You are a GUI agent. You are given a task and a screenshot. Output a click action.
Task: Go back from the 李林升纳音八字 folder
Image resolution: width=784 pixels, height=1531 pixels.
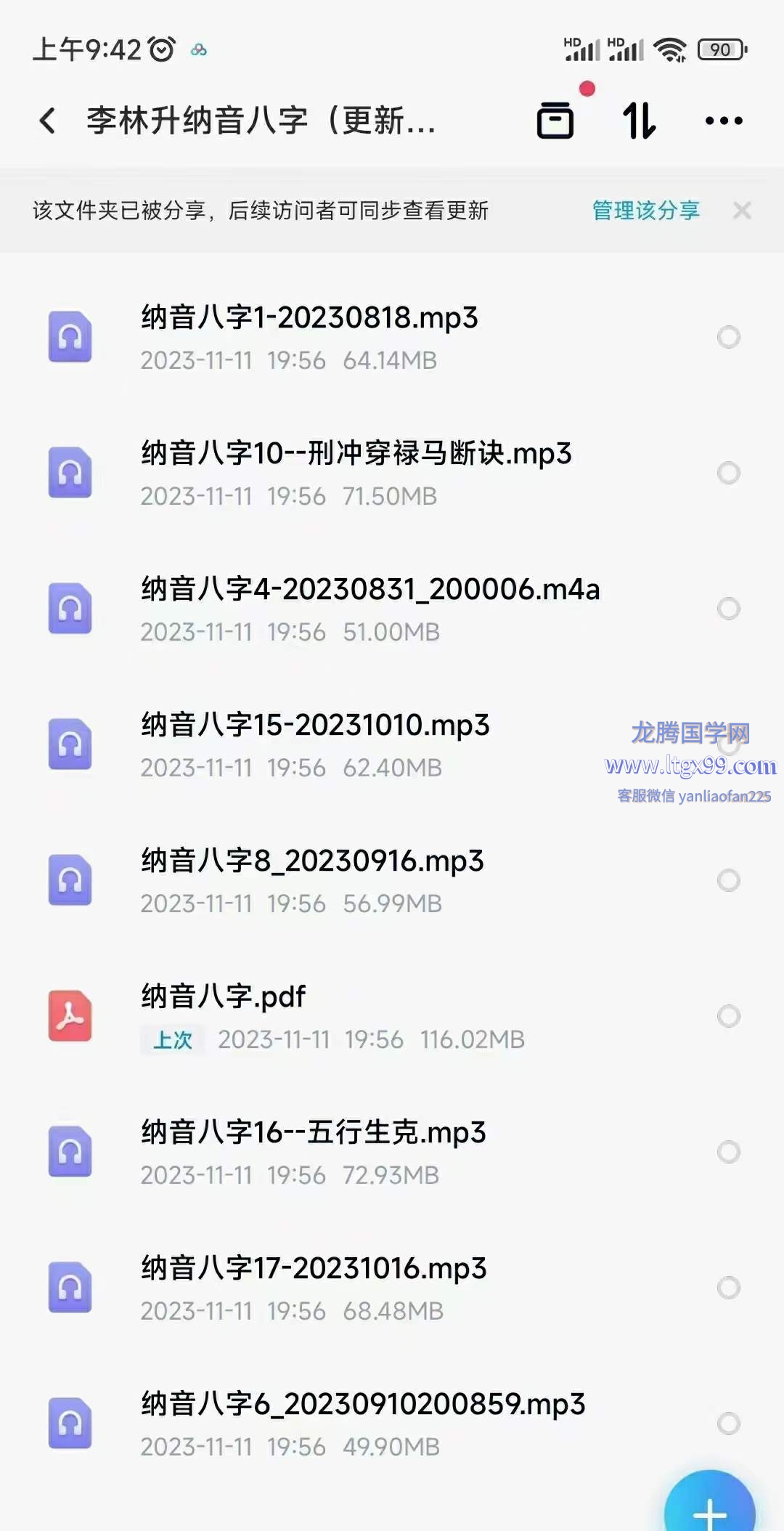click(48, 121)
